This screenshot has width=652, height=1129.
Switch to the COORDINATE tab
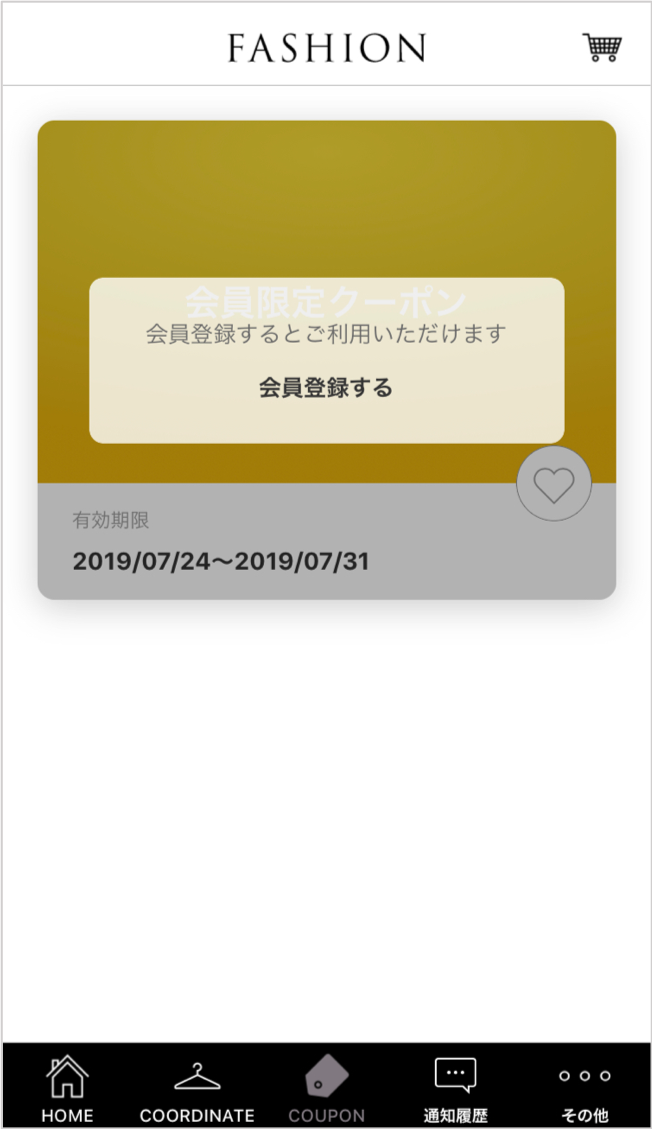197,1088
